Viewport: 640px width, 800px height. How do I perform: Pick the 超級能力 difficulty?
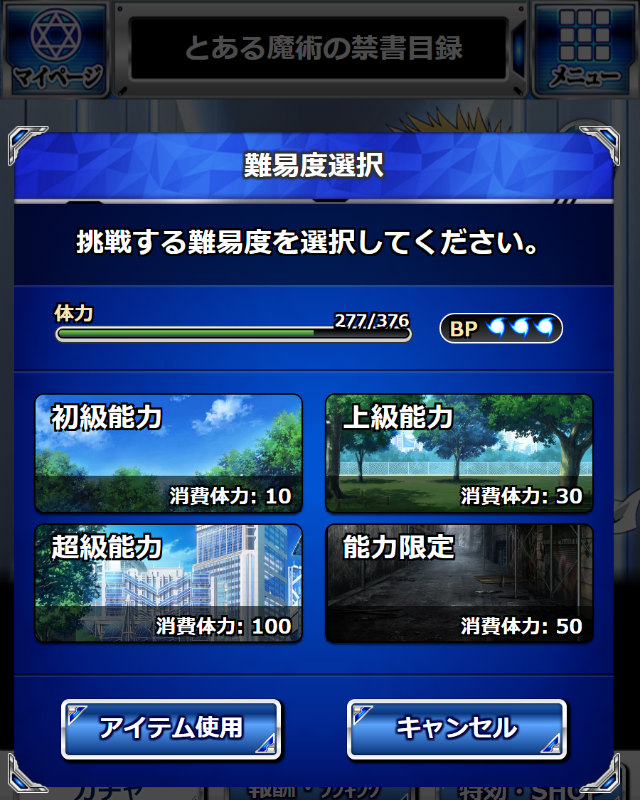tap(169, 583)
